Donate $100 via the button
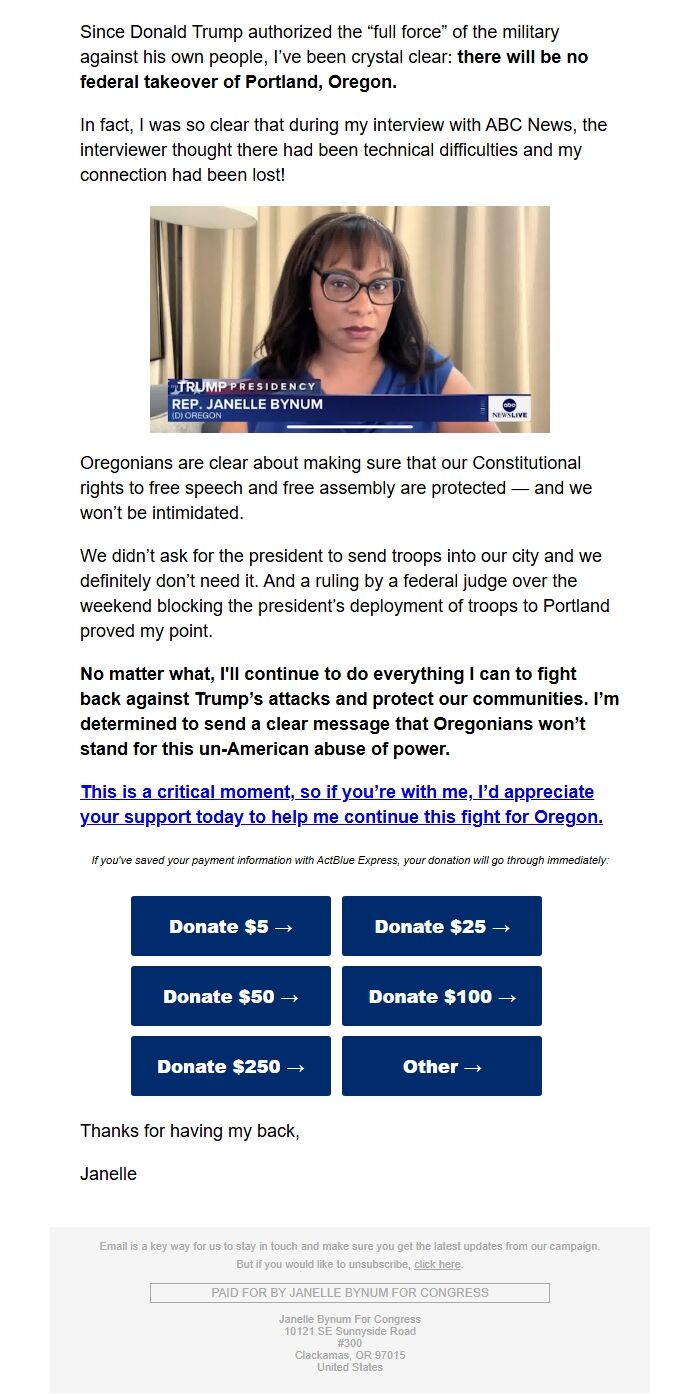The height and width of the screenshot is (1394, 700). 441,996
